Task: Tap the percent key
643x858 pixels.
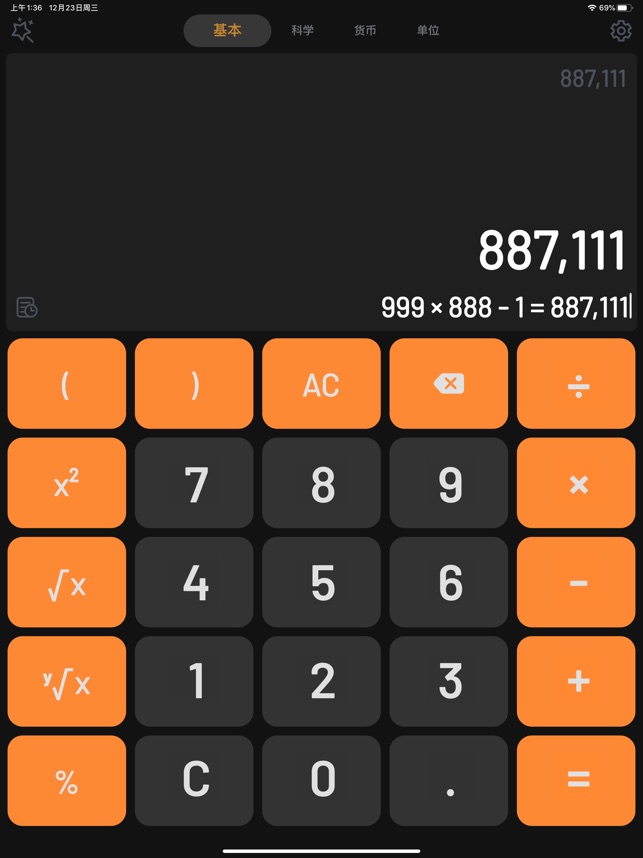Action: (66, 781)
